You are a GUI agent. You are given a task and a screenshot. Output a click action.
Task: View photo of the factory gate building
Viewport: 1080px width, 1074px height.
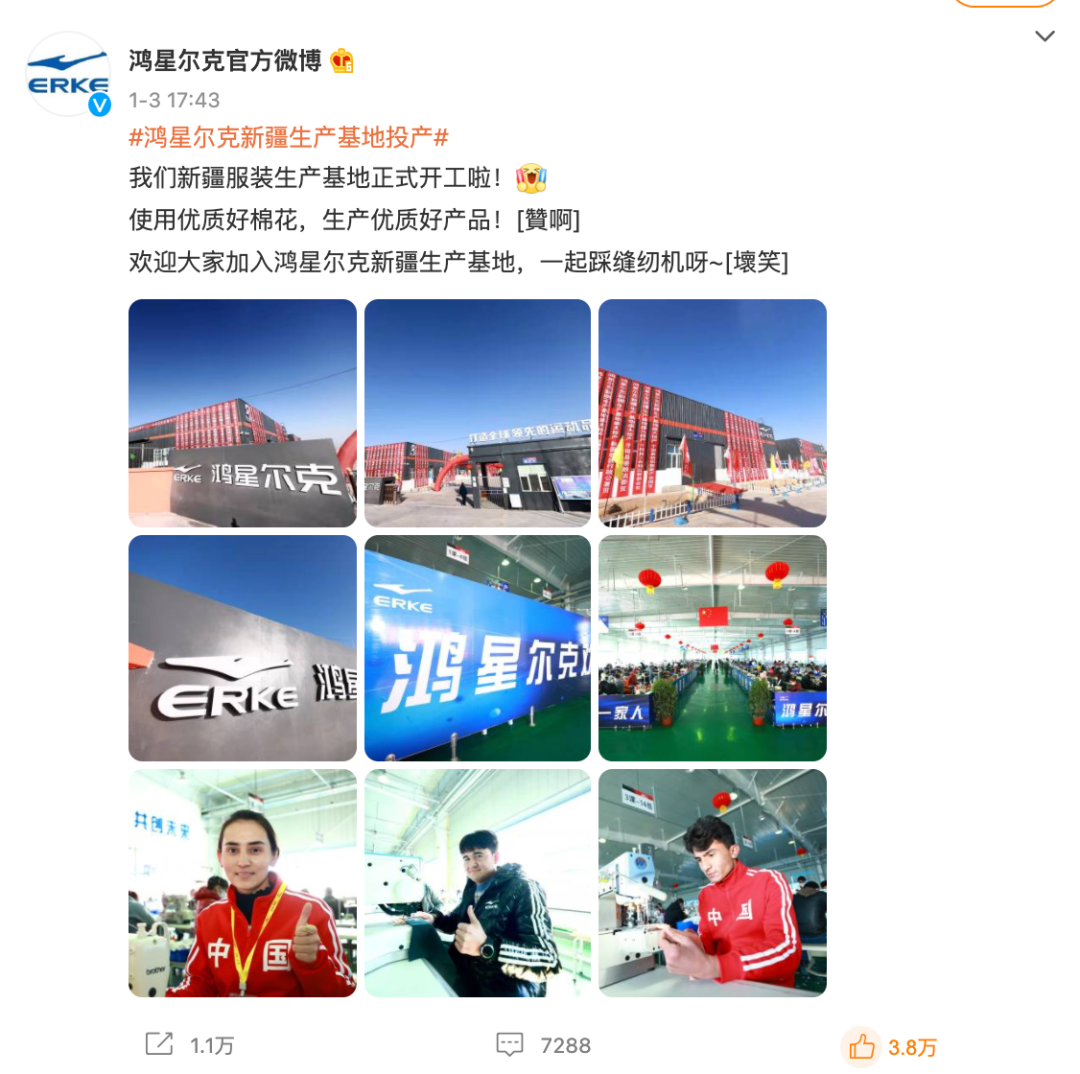point(477,413)
